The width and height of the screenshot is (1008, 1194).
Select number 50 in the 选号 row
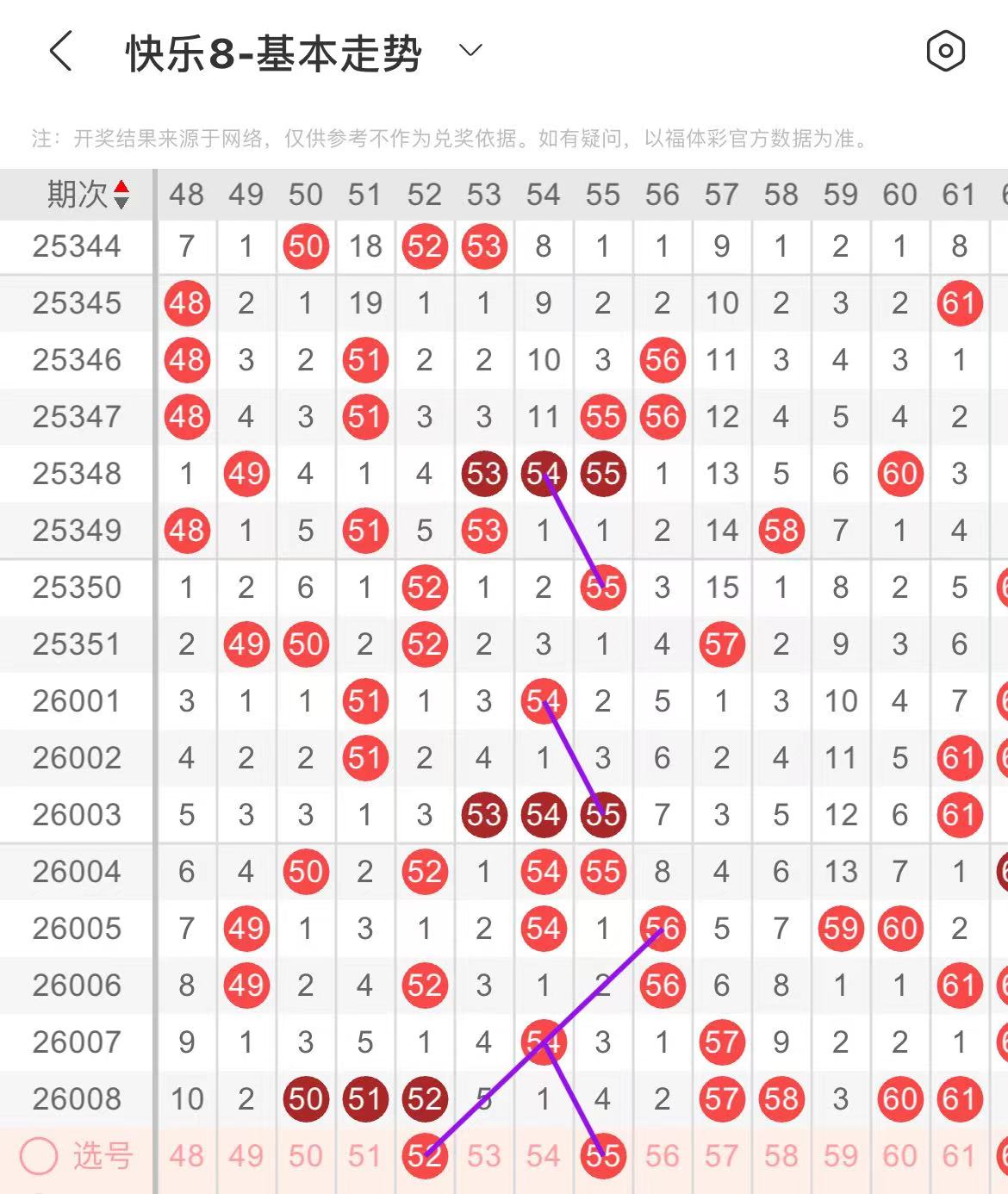coord(305,1156)
